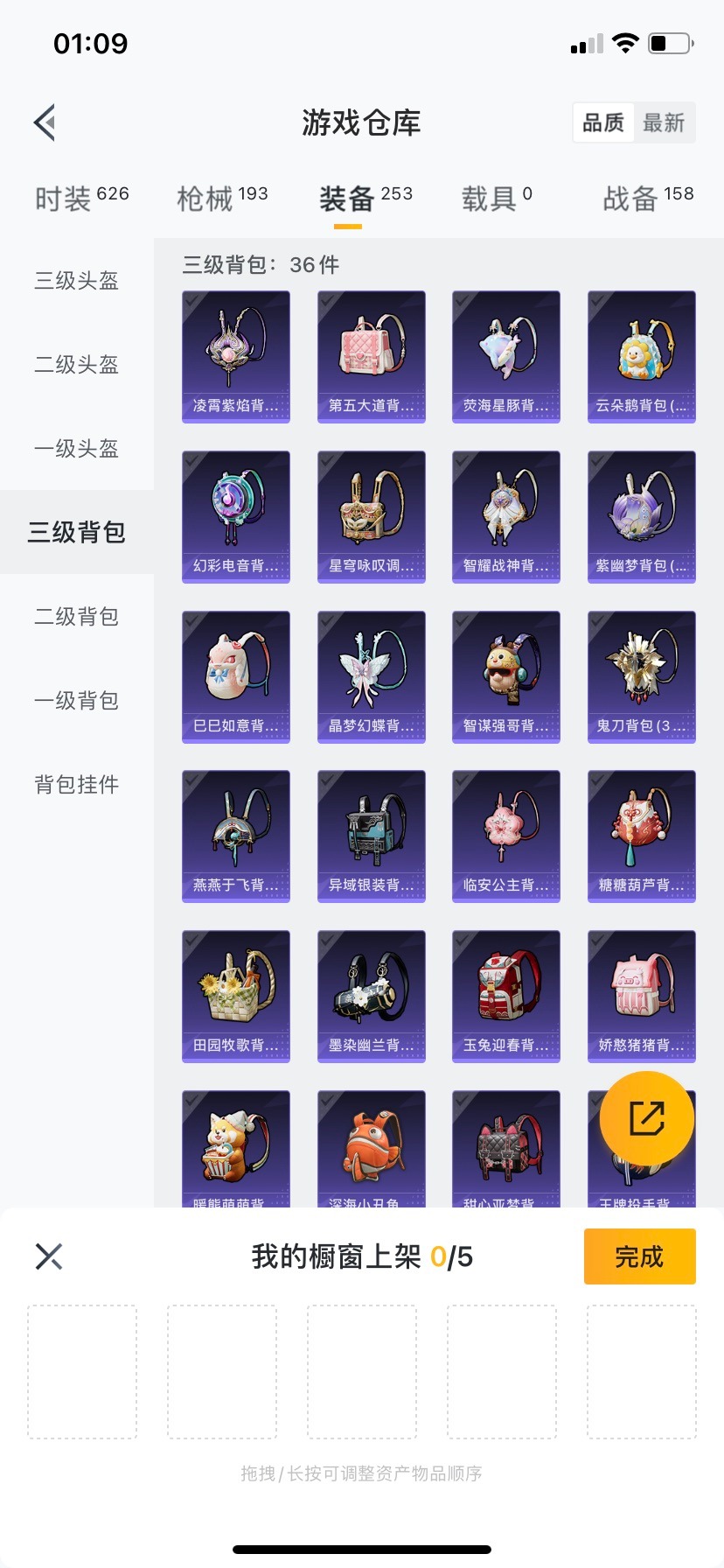Close the 我的橱窗上架 panel
Image resolution: width=724 pixels, height=1568 pixels.
(49, 1256)
